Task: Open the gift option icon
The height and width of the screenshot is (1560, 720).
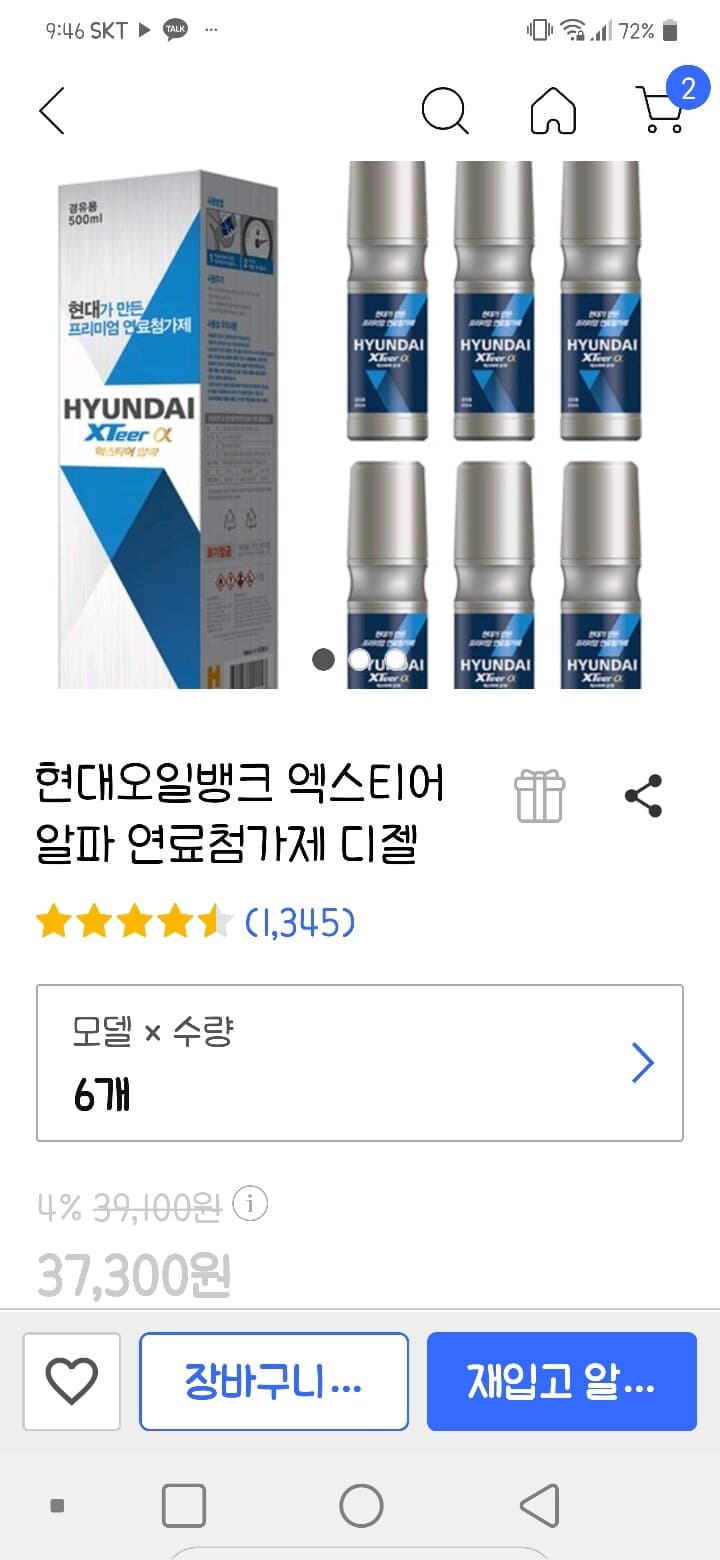Action: click(x=539, y=795)
